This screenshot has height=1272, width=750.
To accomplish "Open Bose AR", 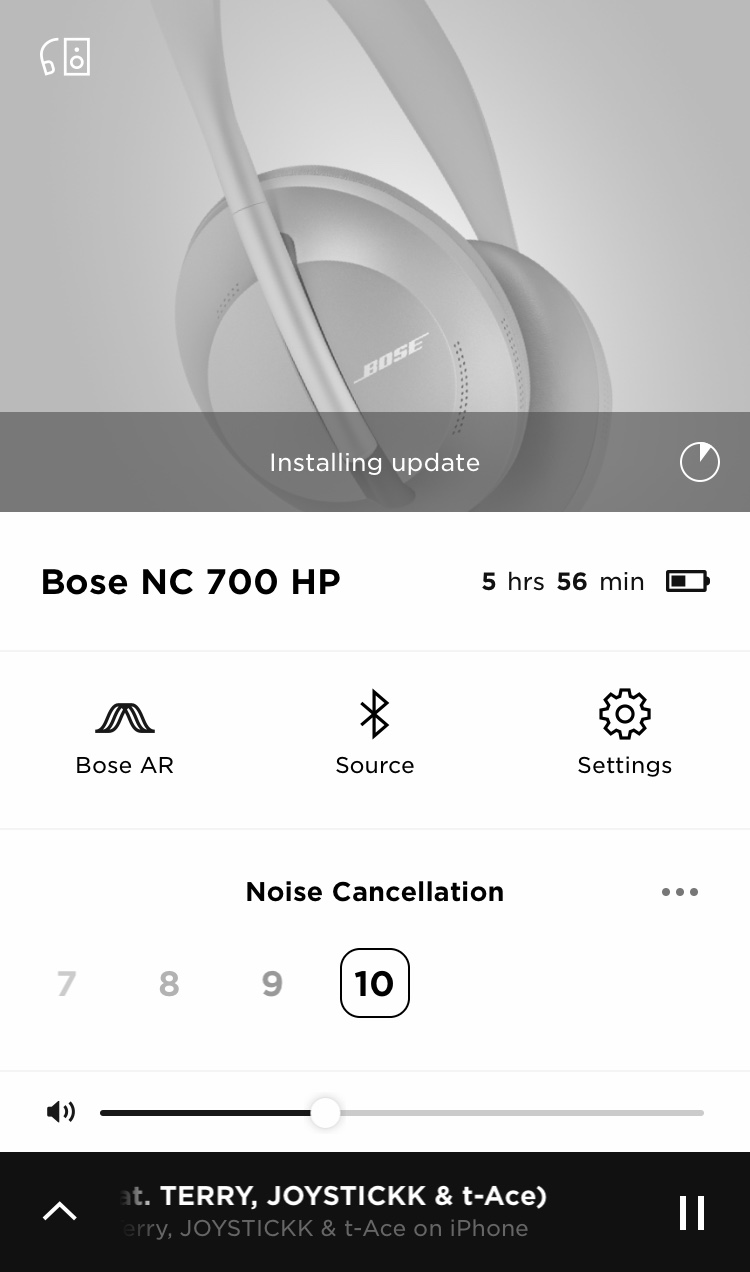I will click(125, 734).
